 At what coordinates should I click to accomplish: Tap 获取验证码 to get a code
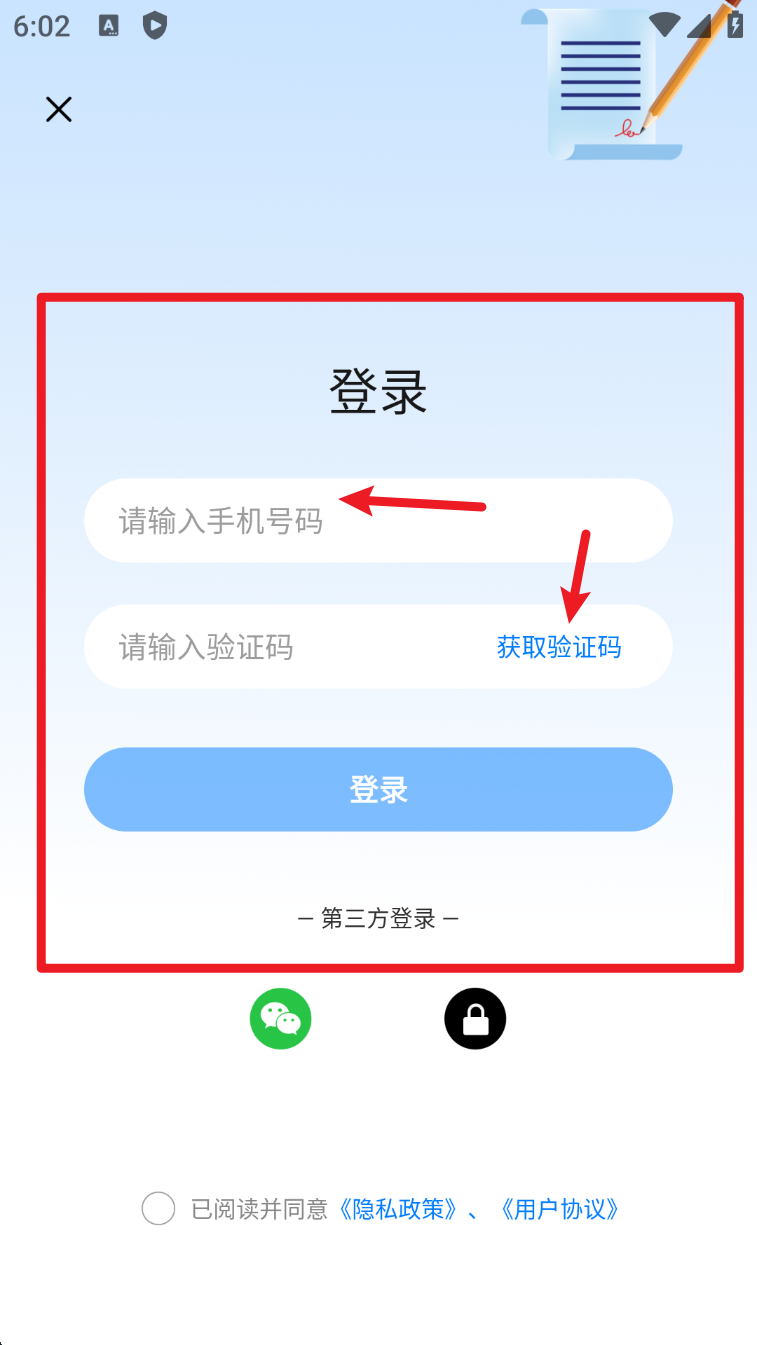point(559,647)
